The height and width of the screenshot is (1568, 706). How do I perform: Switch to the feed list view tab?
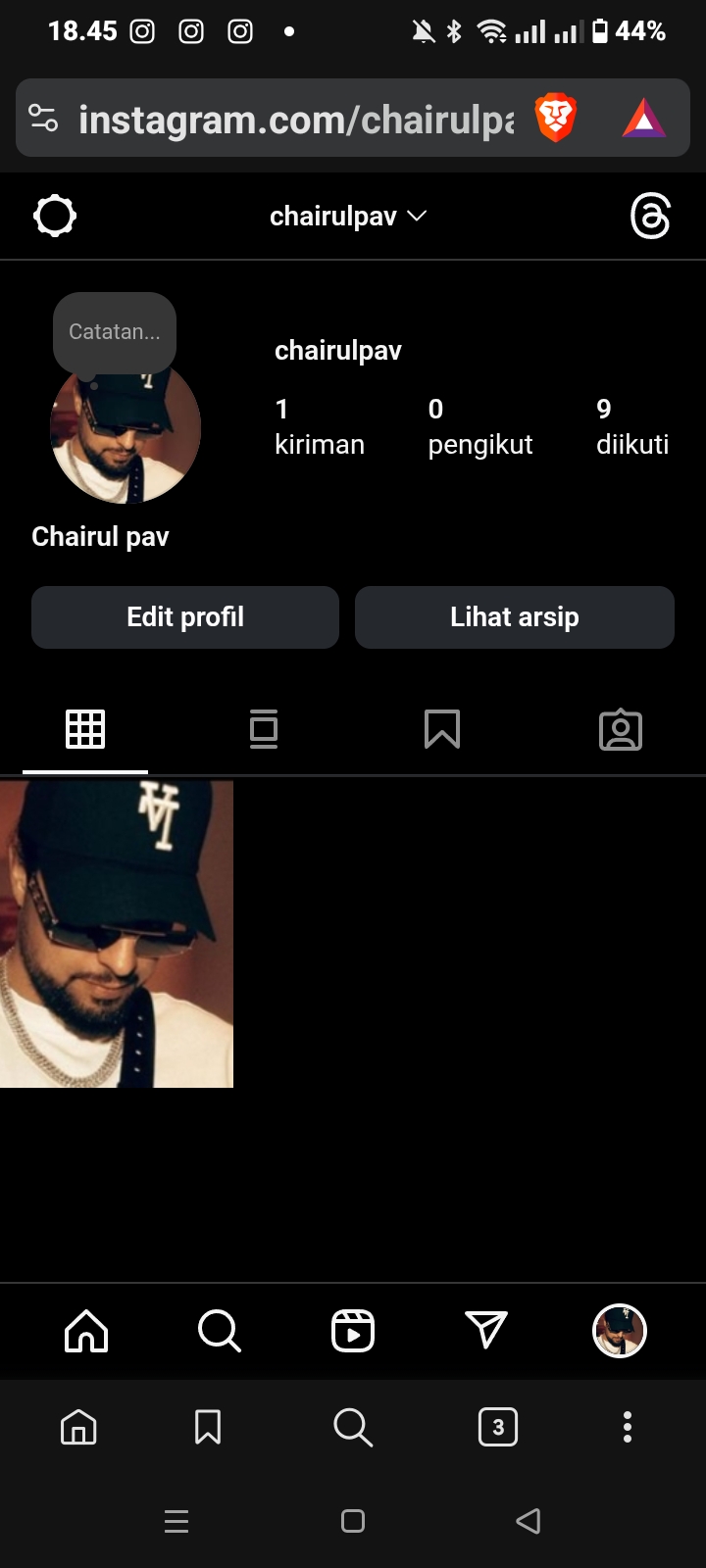264,729
